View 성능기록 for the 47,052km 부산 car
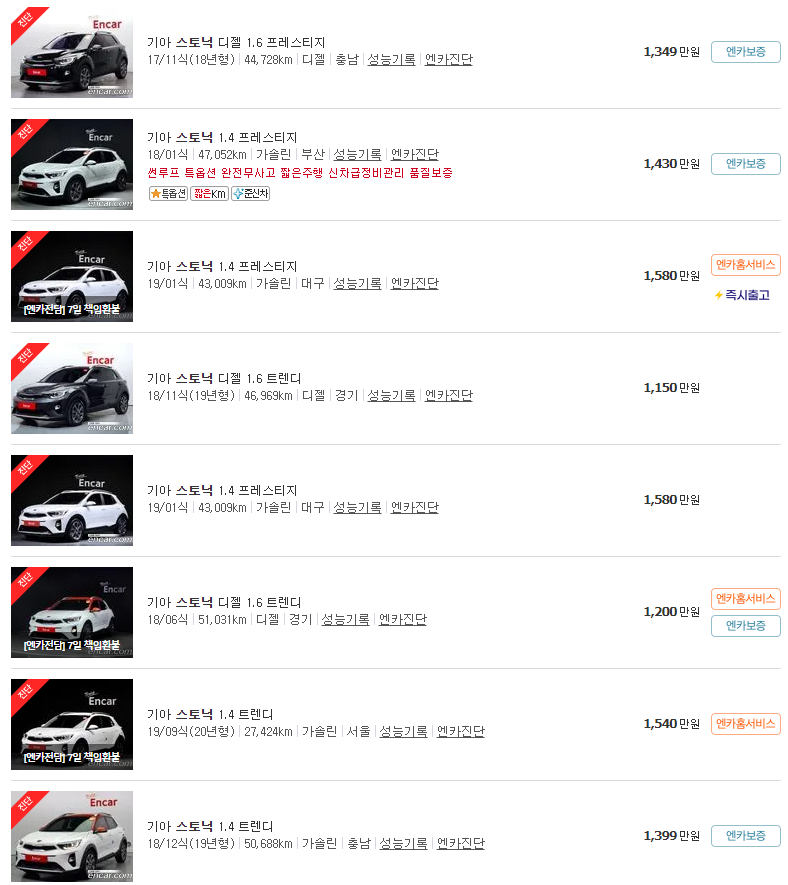The width and height of the screenshot is (788, 885). 357,155
